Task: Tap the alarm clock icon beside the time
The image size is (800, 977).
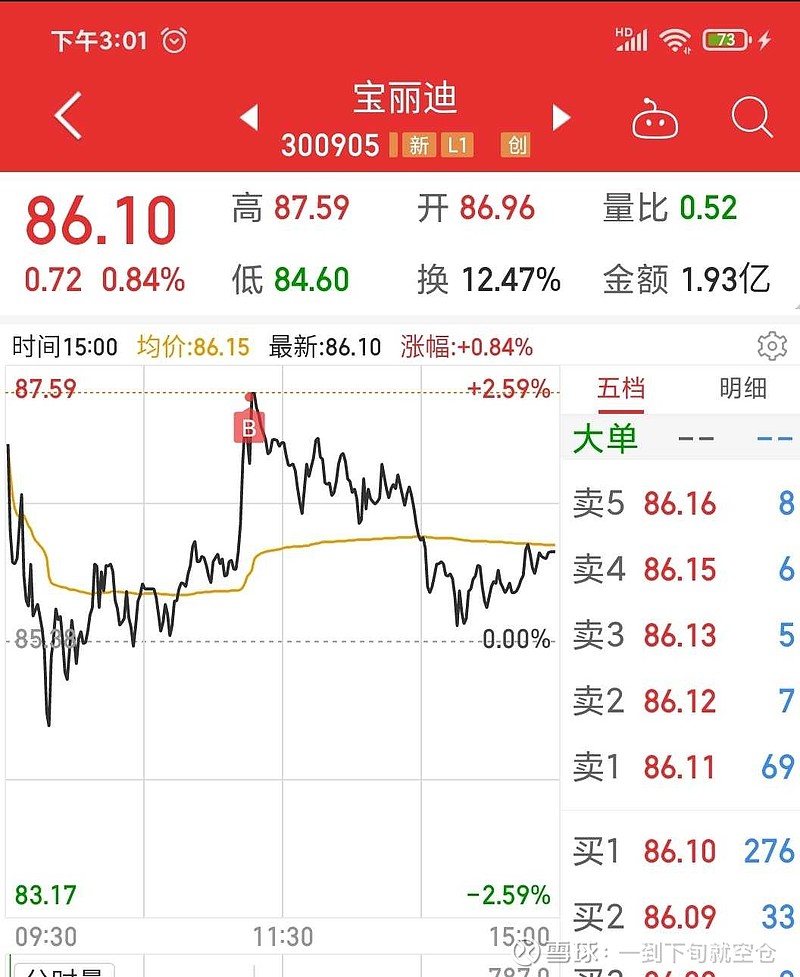Action: point(175,40)
